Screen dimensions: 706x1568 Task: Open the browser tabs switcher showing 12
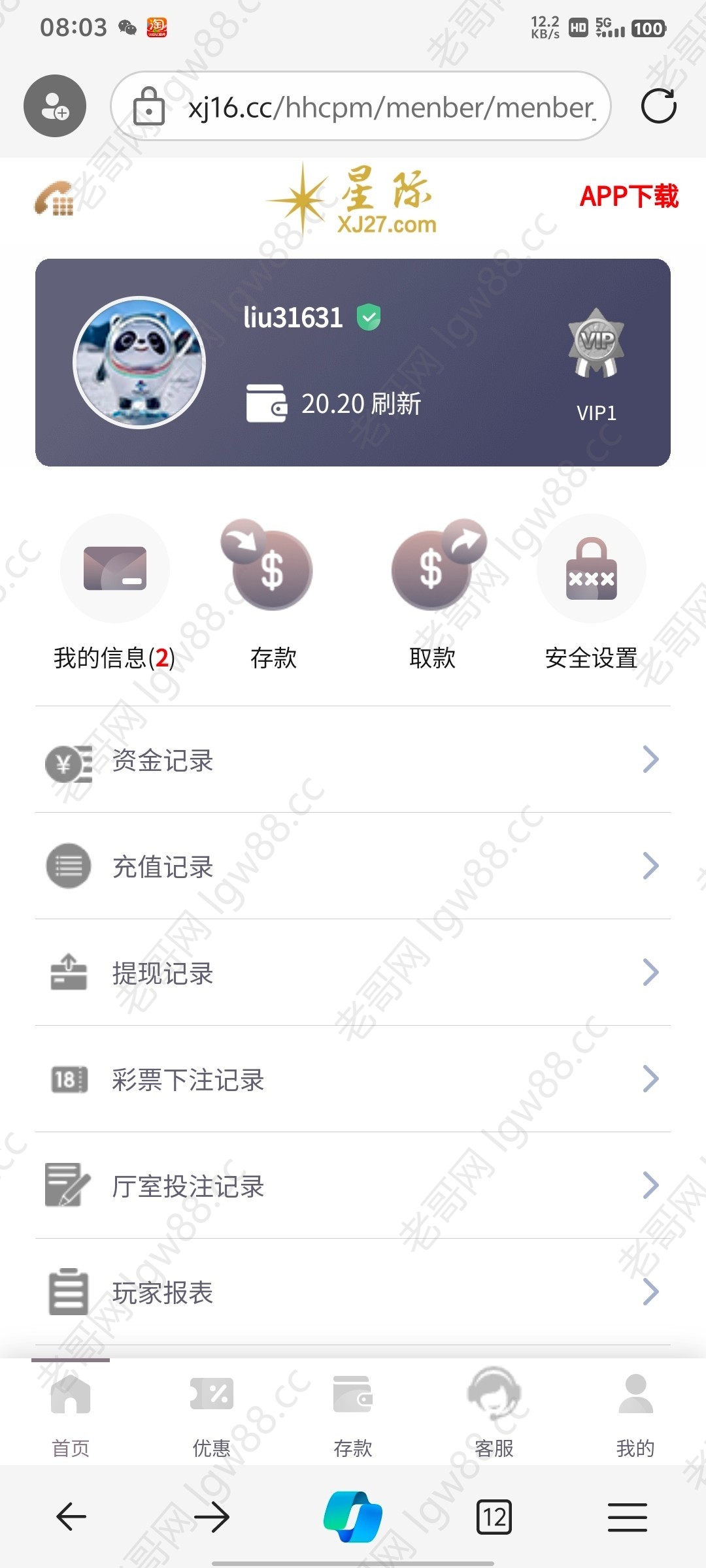click(494, 1517)
